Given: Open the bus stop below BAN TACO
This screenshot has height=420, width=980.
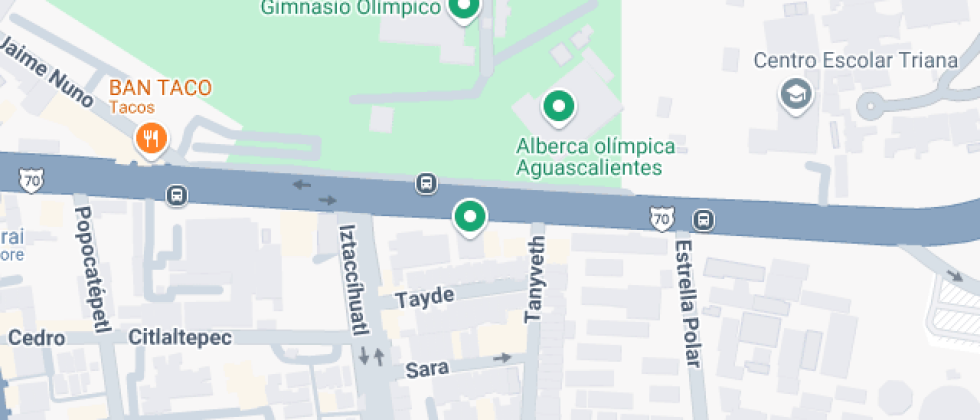Looking at the screenshot, I should tap(177, 195).
